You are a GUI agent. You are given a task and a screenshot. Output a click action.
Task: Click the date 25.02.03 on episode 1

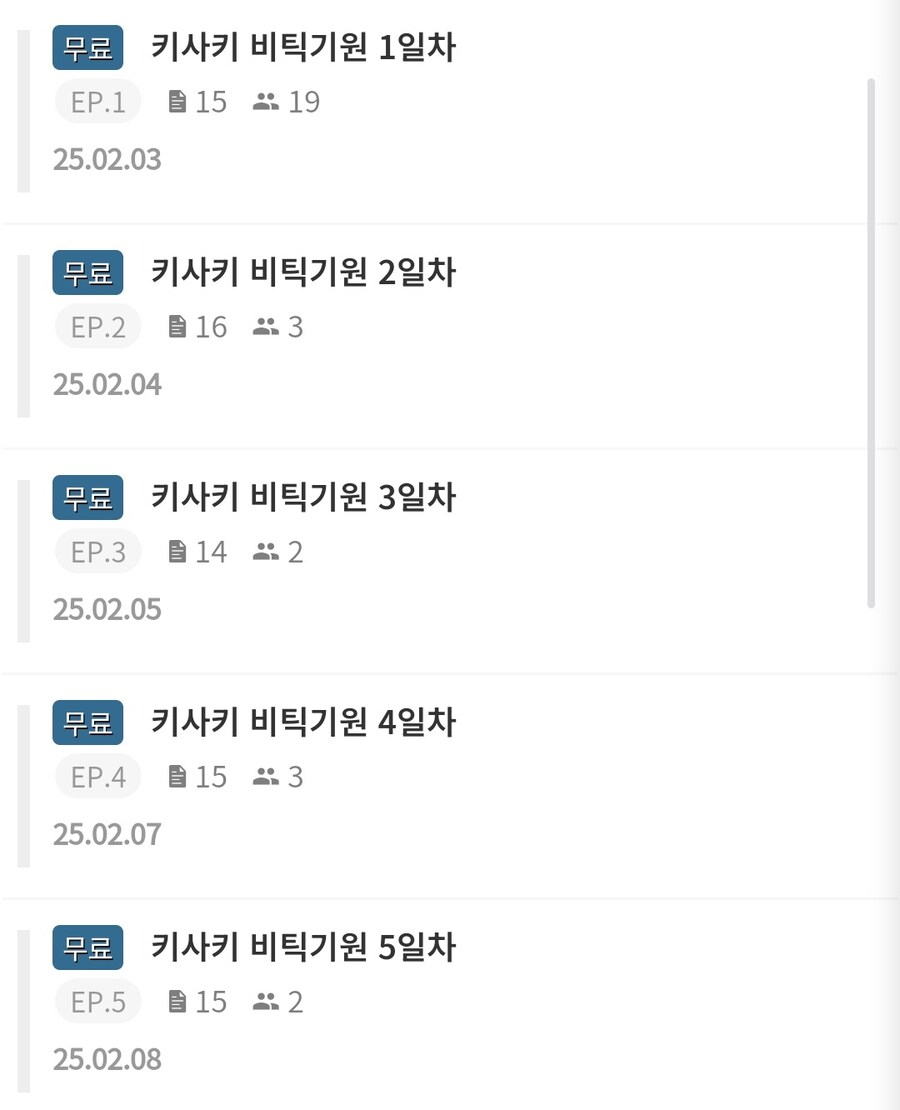click(107, 159)
